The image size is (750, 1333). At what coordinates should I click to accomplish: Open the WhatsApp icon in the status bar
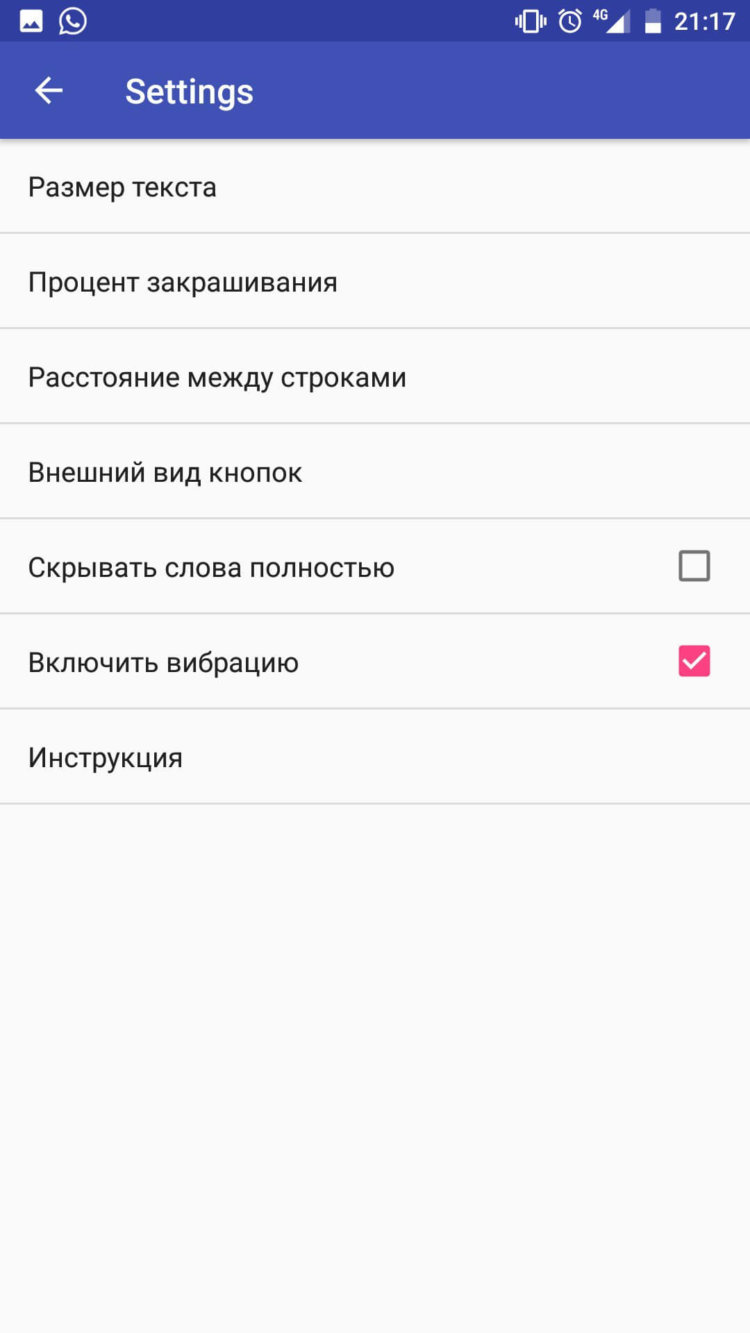pos(71,19)
